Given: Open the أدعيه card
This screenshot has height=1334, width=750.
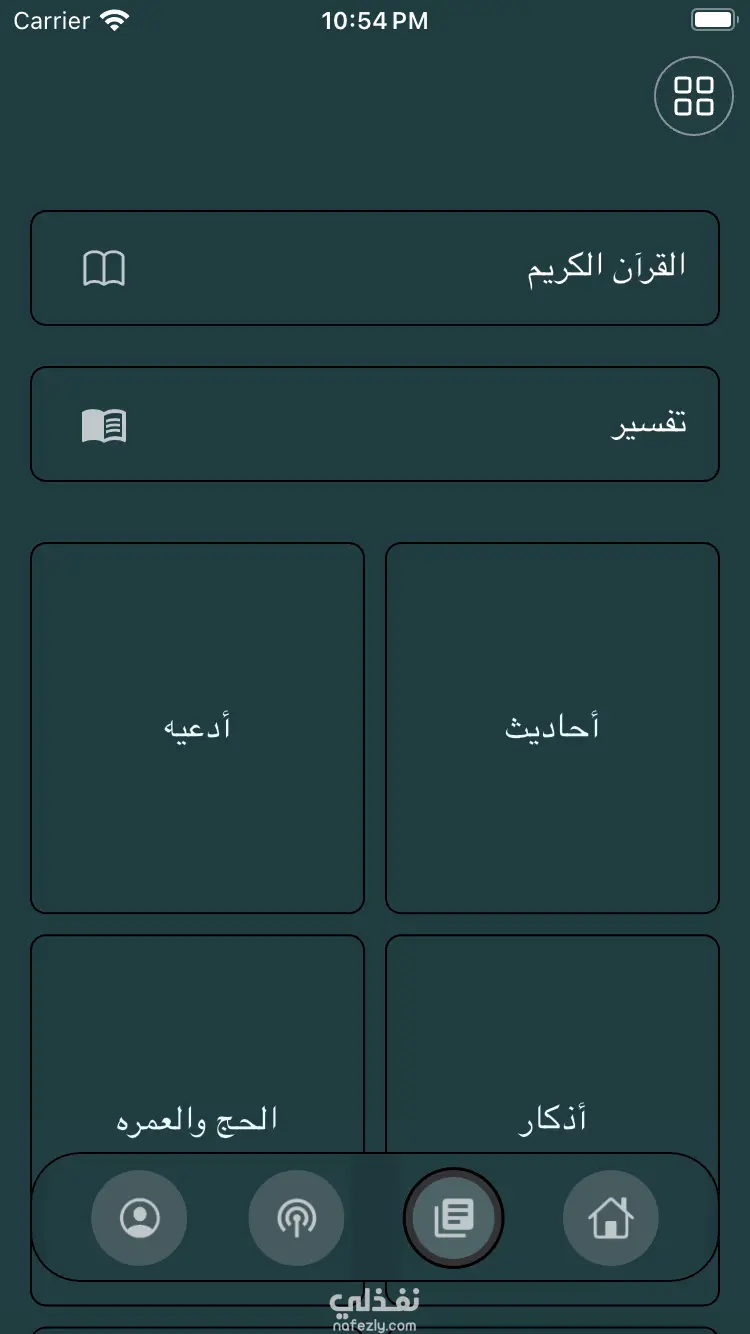Looking at the screenshot, I should coord(197,727).
